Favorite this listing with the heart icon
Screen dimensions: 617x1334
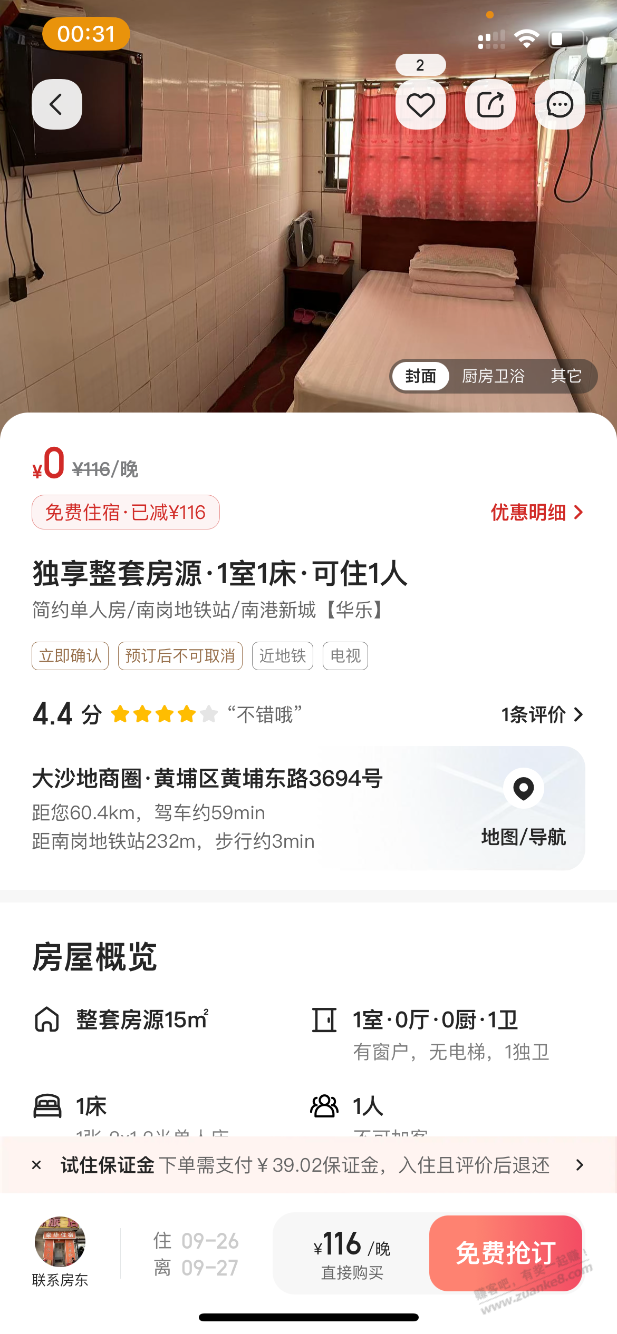click(x=420, y=104)
